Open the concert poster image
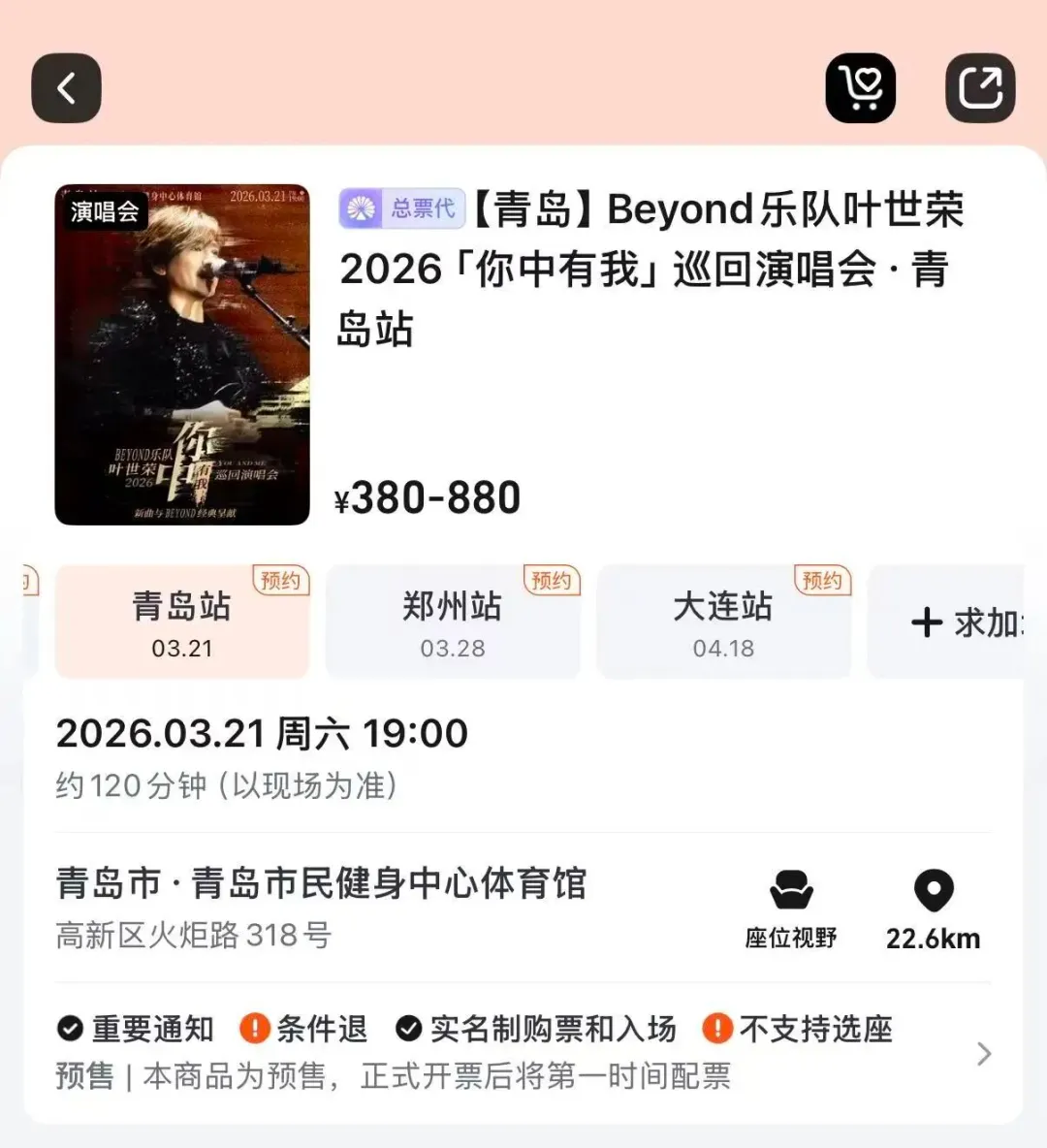The height and width of the screenshot is (1148, 1047). 182,355
